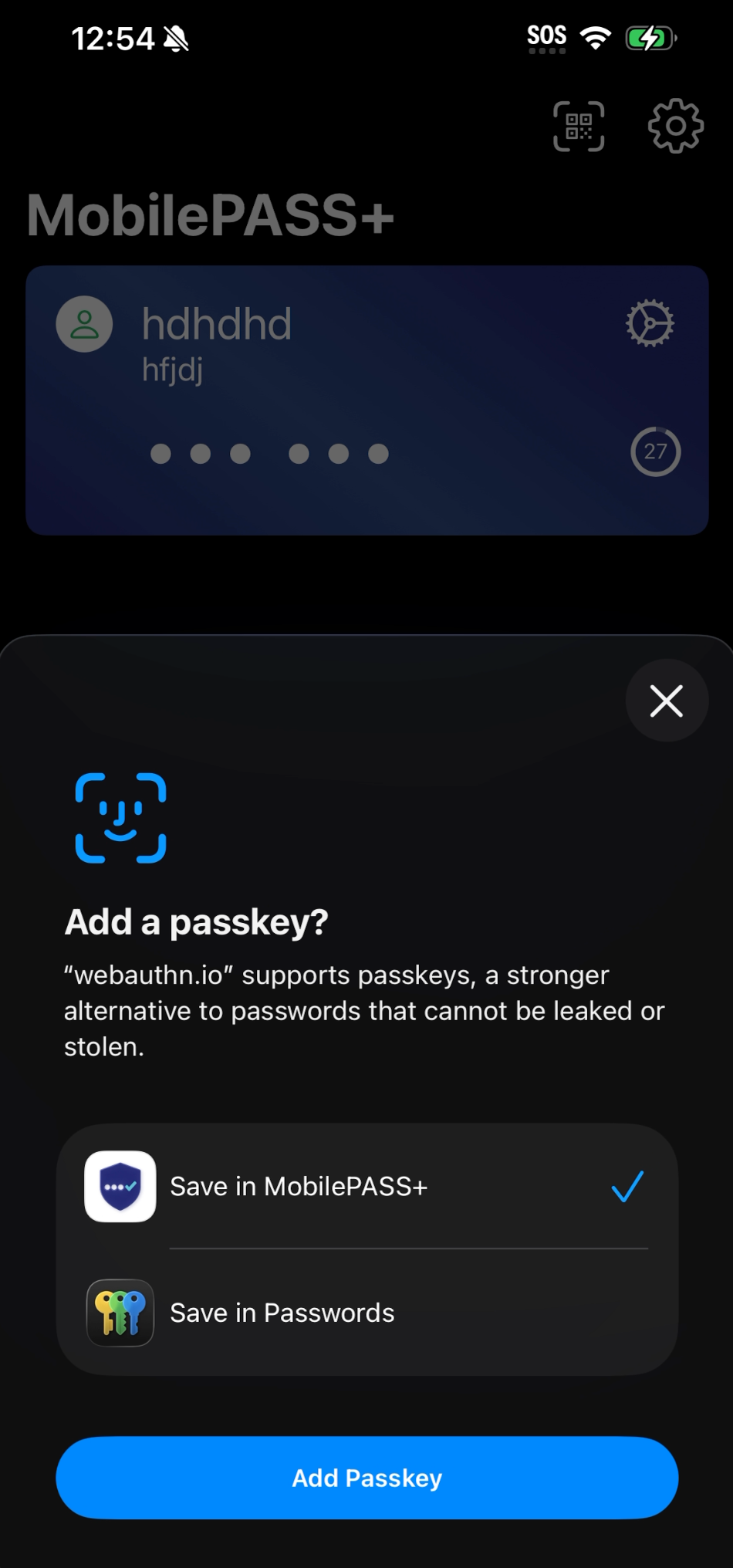
Task: Open hdhdhd token settings icon
Action: [650, 323]
